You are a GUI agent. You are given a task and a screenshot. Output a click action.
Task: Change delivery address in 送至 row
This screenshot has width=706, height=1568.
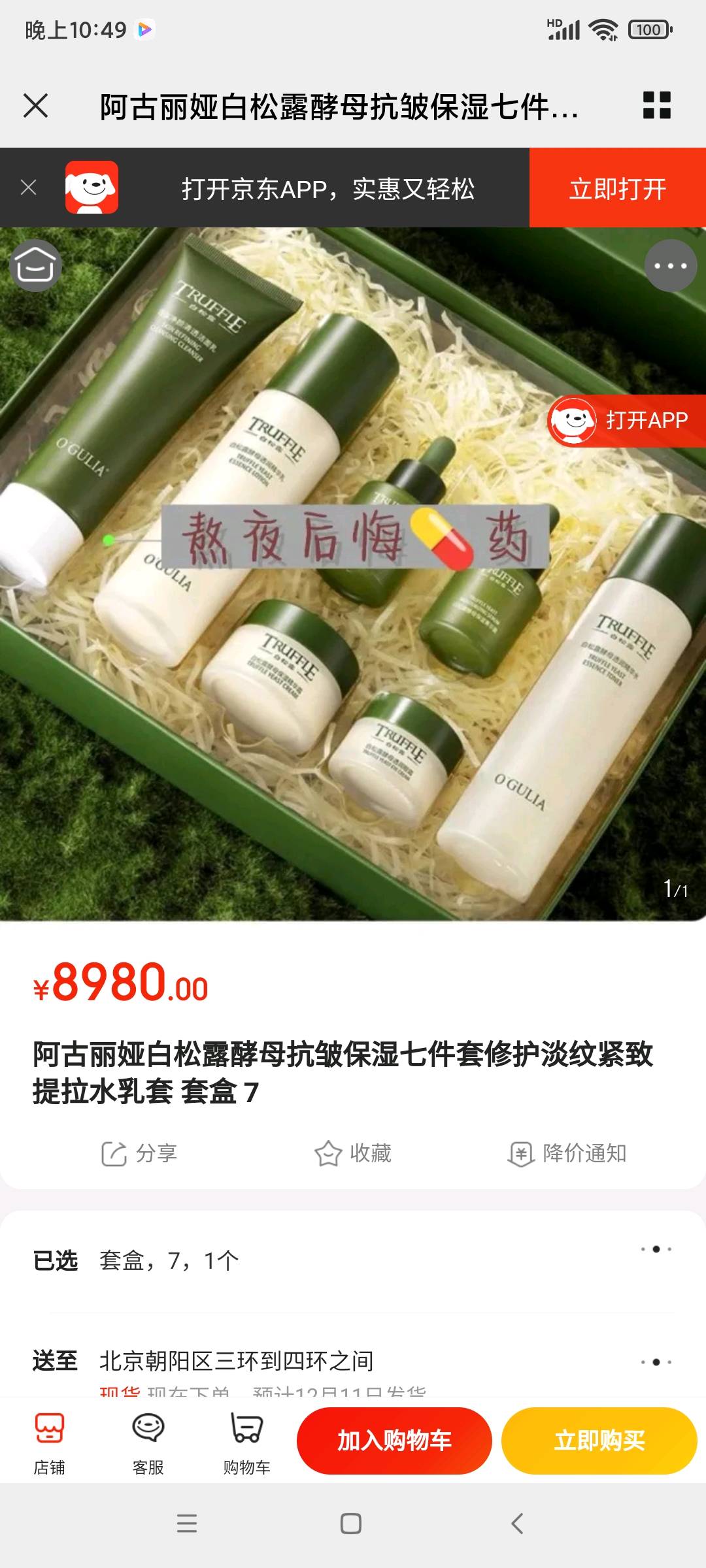353,1362
